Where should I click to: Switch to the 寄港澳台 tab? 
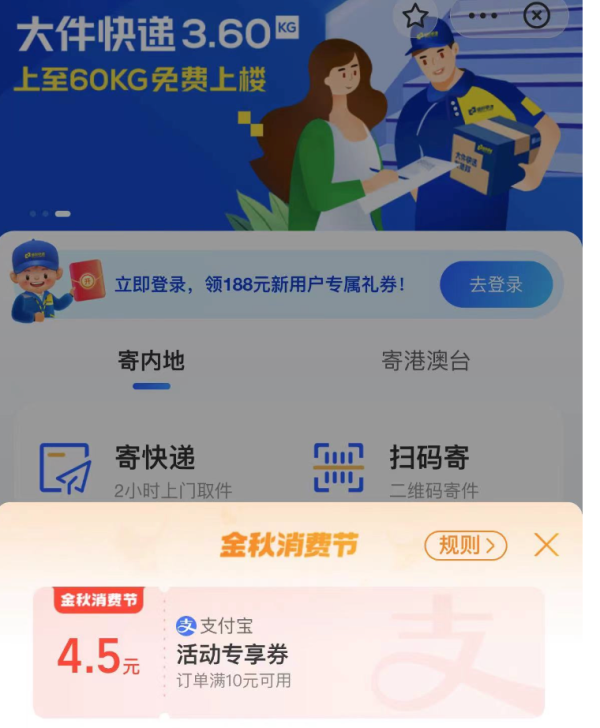tap(426, 361)
